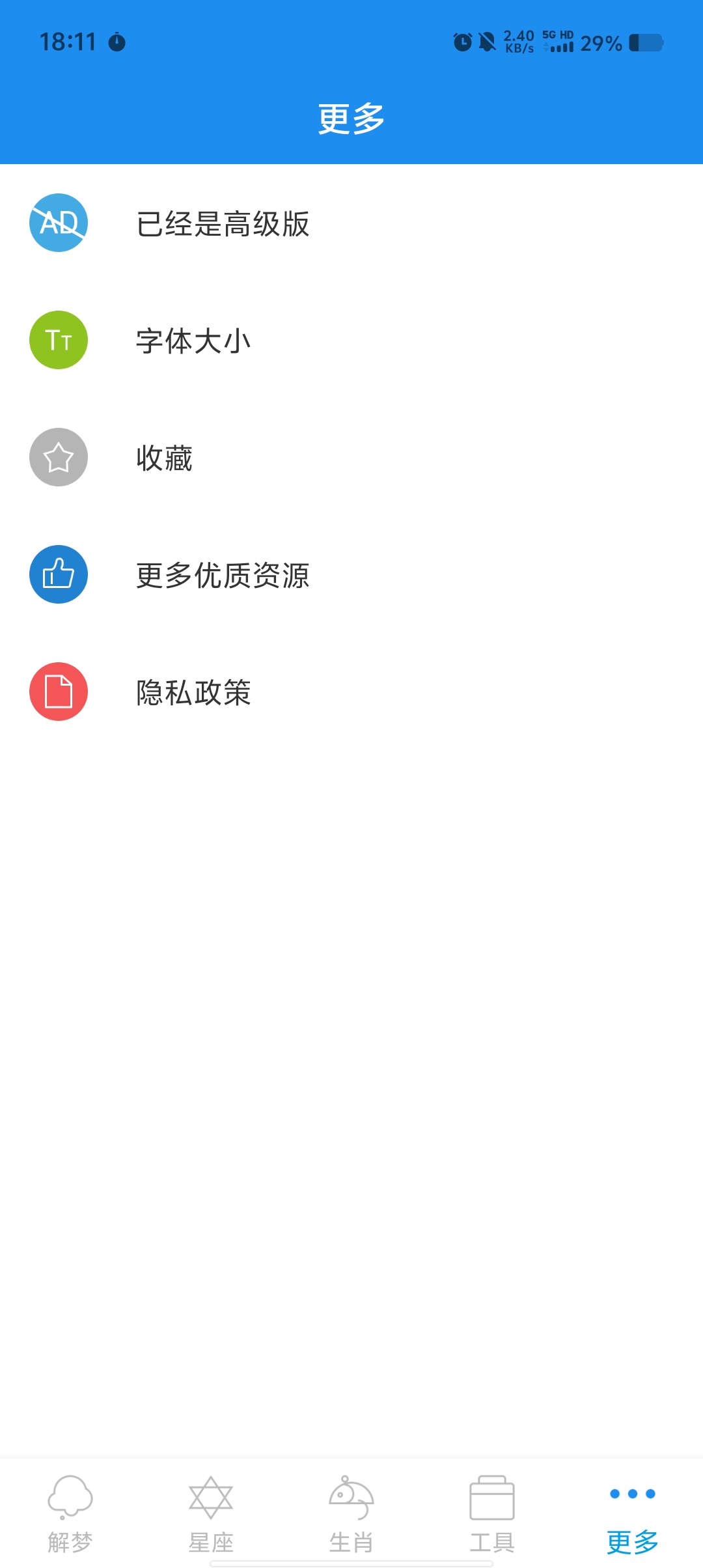Switch to the 生肖 tab
Screen dimensions: 703x1568
[x=351, y=1513]
